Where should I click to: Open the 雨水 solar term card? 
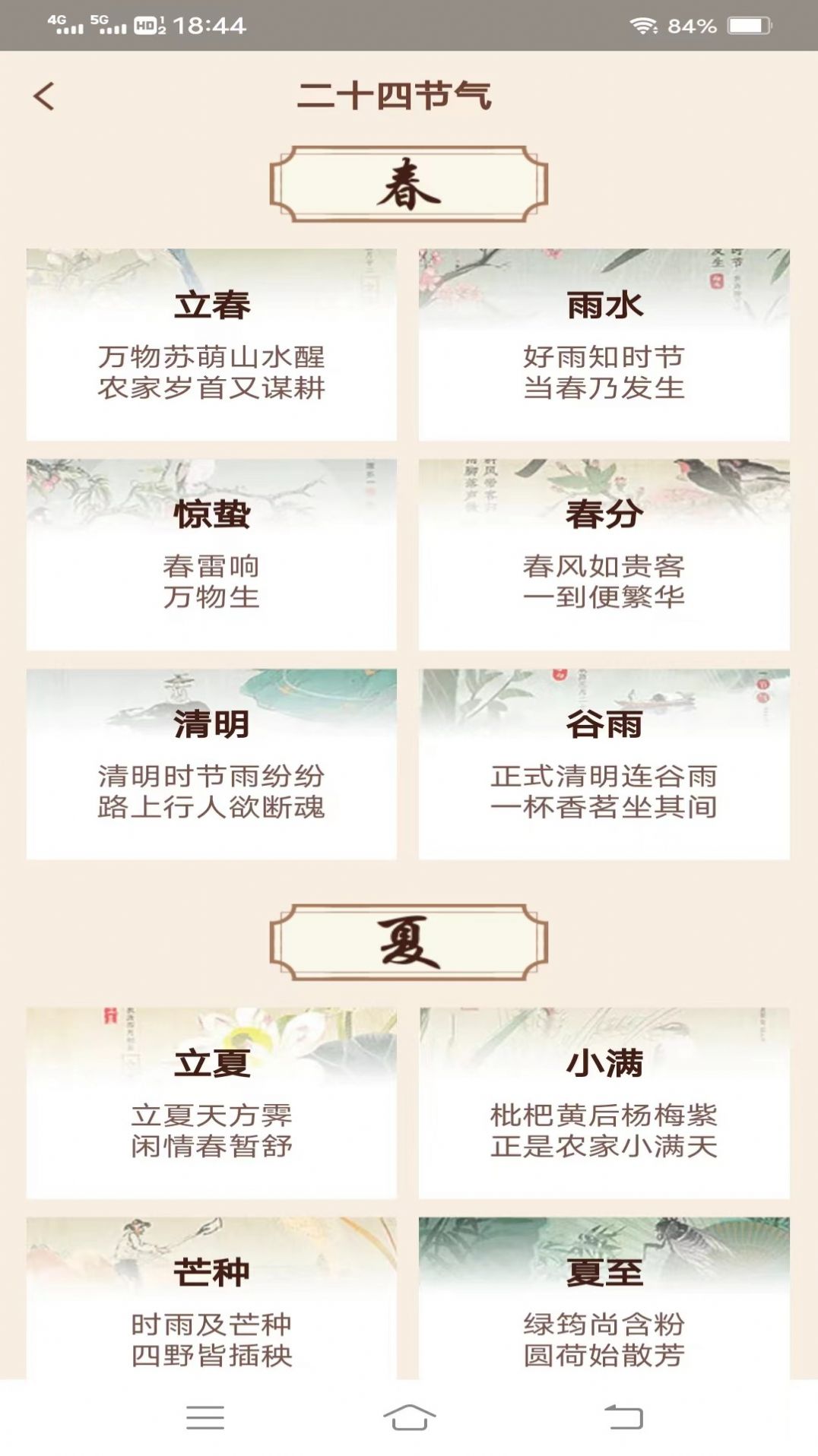[604, 344]
